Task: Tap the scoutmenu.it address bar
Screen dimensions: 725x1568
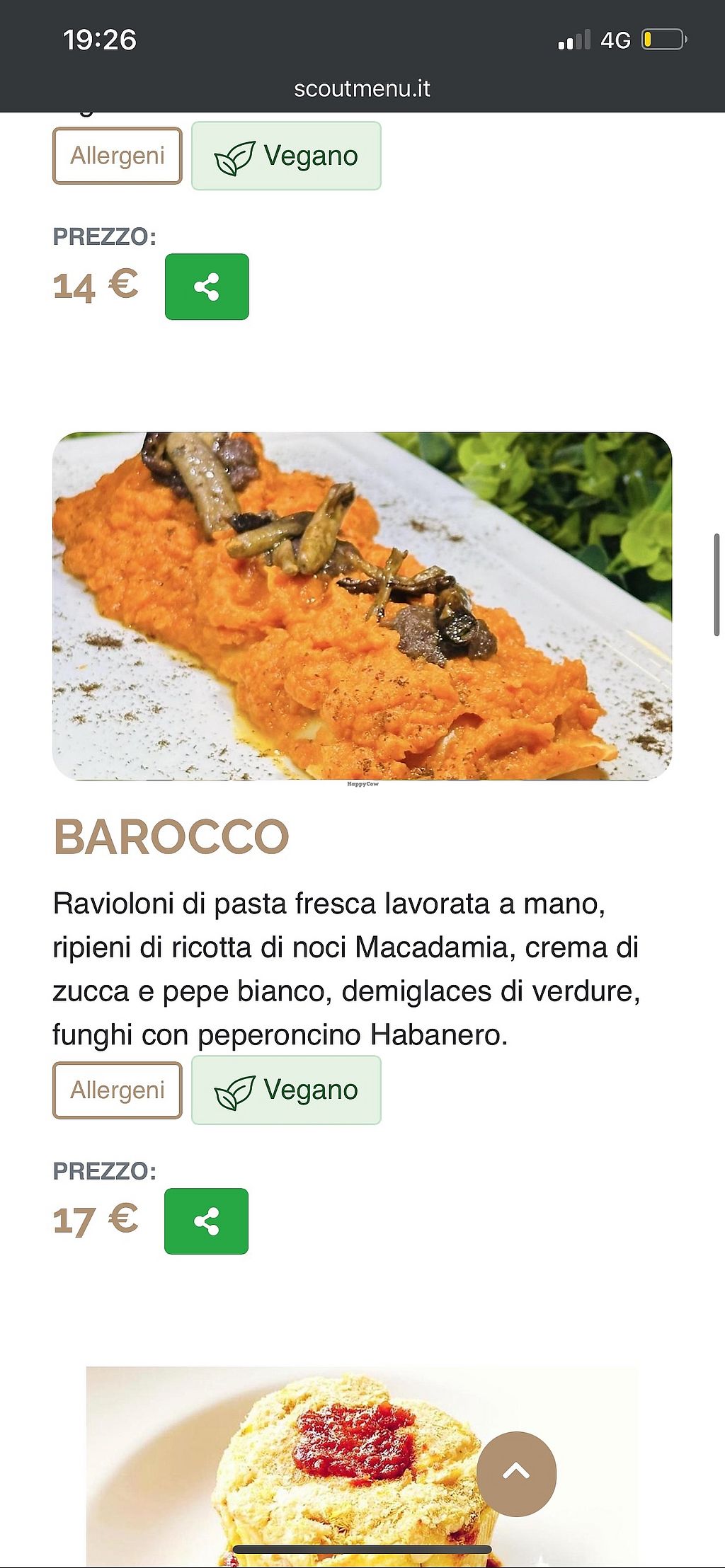Action: (362, 89)
